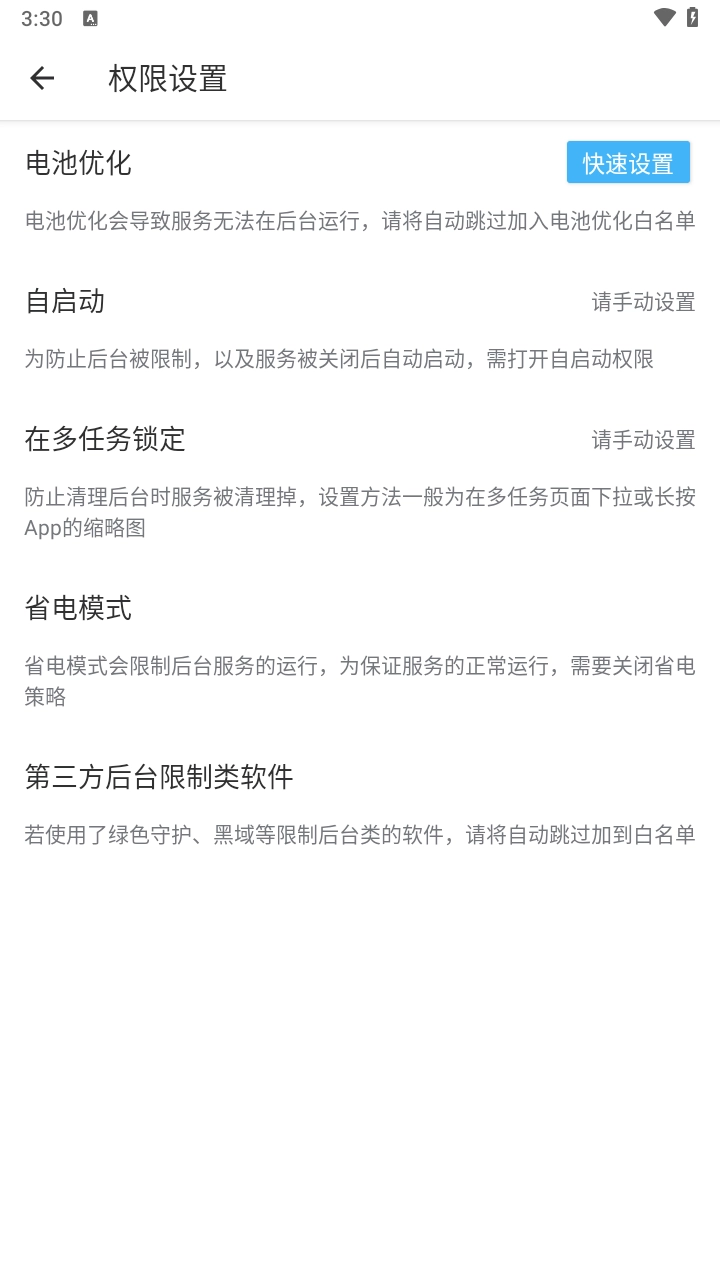This screenshot has height=1280, width=720.
Task: Open the 省电模式 setting item
Action: click(78, 608)
